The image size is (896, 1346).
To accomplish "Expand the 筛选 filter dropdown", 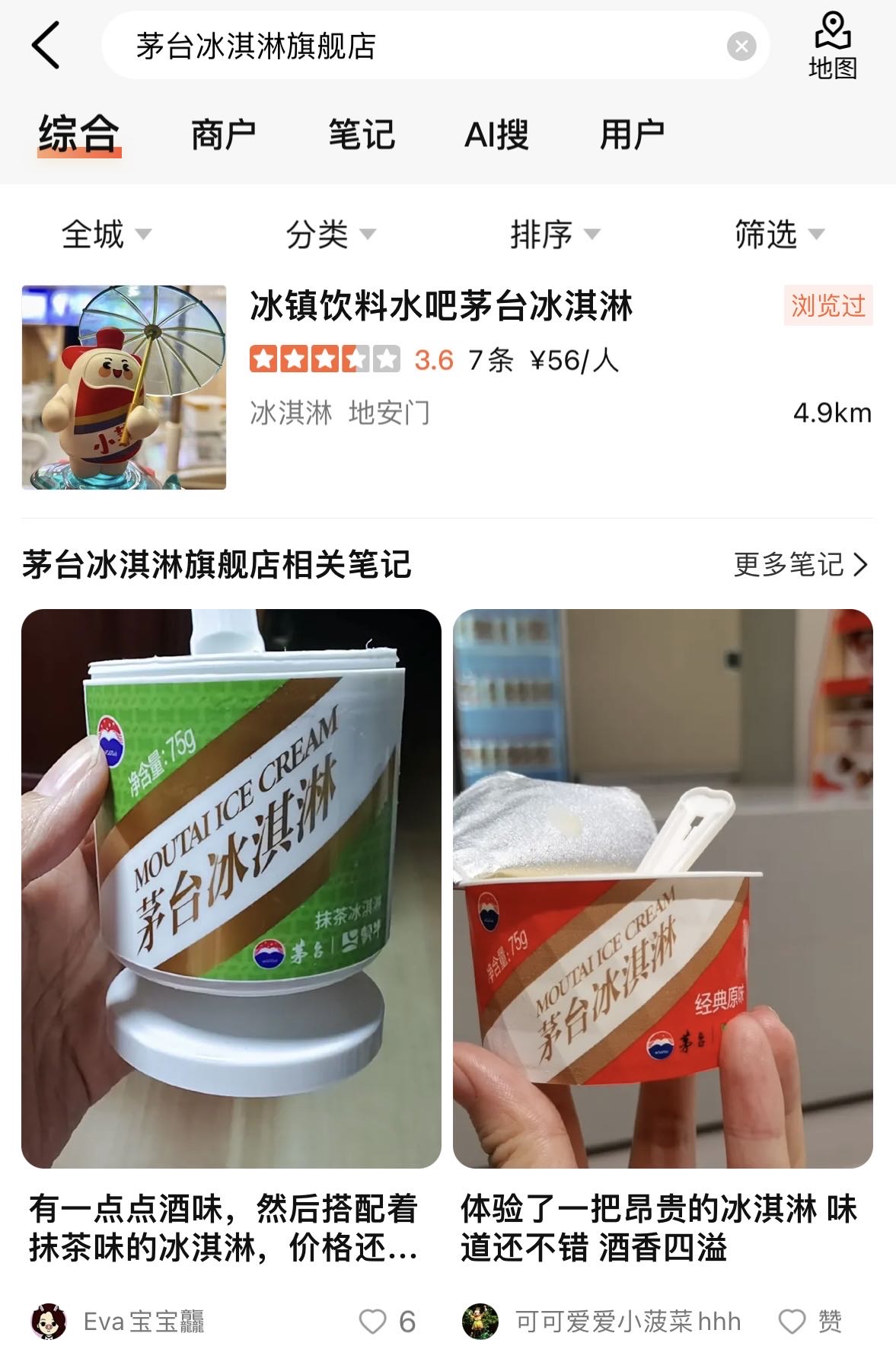I will (779, 234).
